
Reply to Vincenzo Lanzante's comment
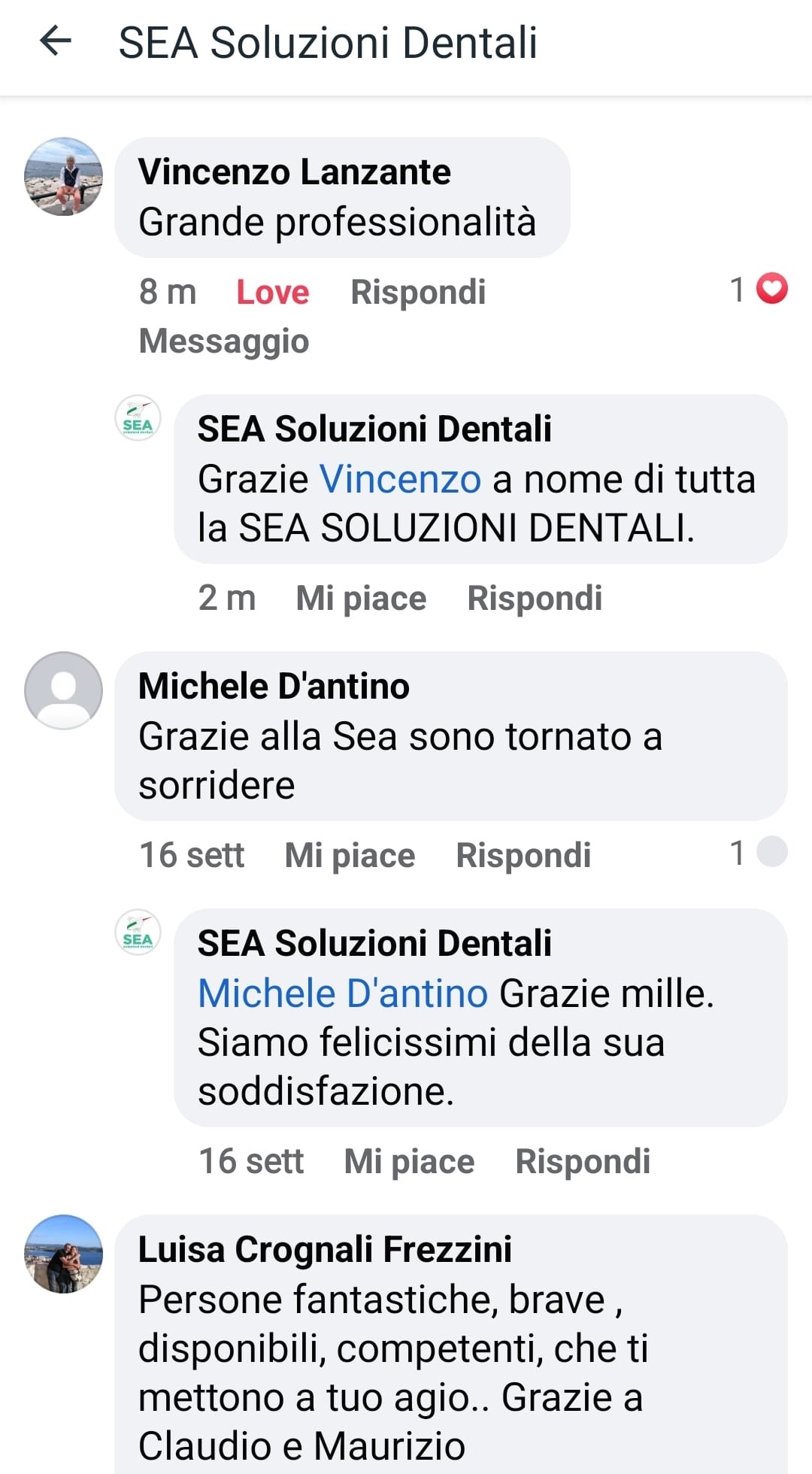(x=418, y=293)
